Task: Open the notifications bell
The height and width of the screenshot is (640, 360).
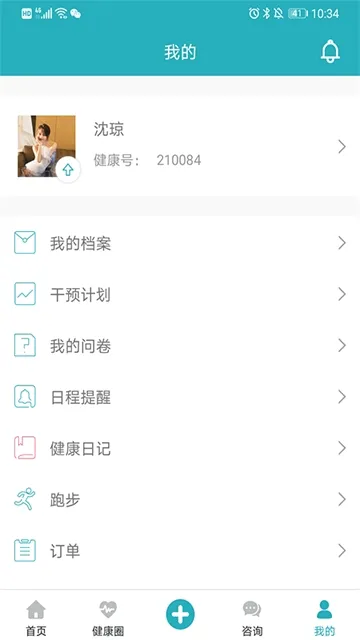Action: [330, 51]
